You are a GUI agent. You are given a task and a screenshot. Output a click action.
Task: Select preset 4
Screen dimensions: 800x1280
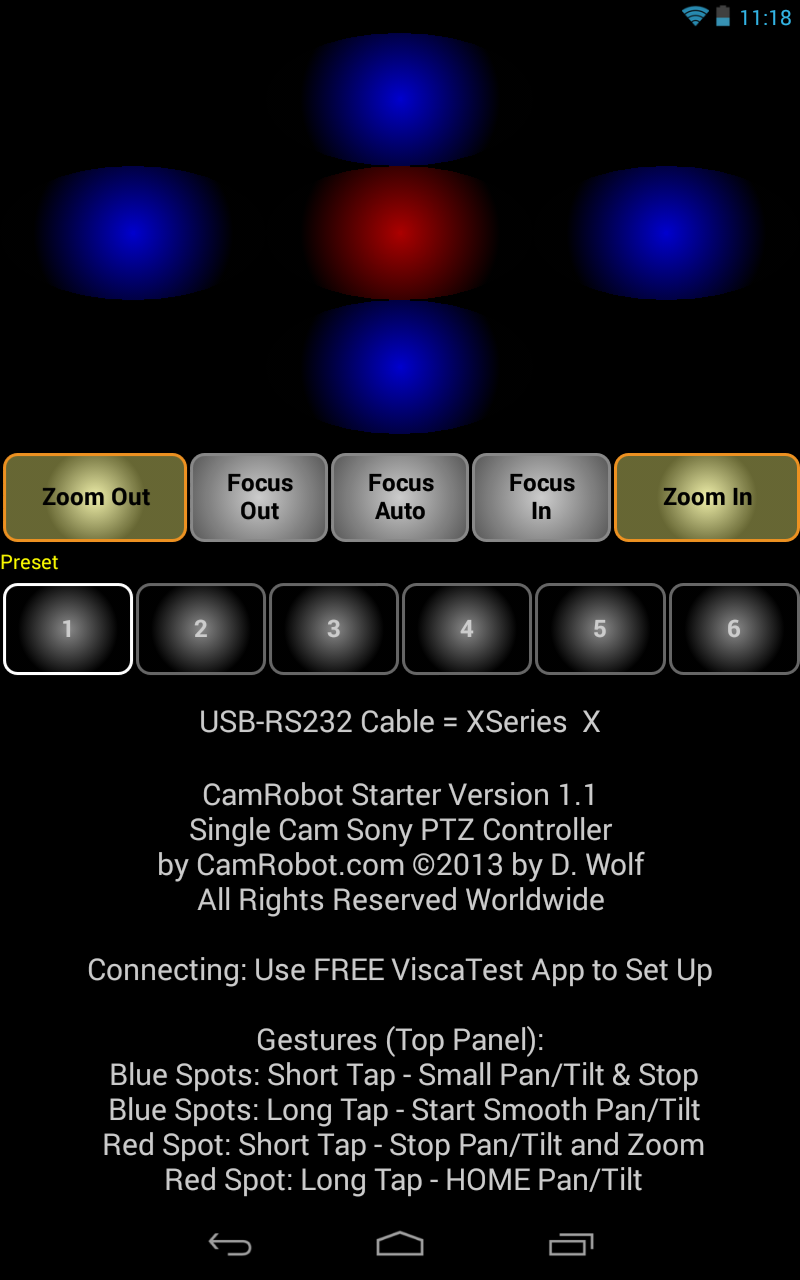point(467,629)
